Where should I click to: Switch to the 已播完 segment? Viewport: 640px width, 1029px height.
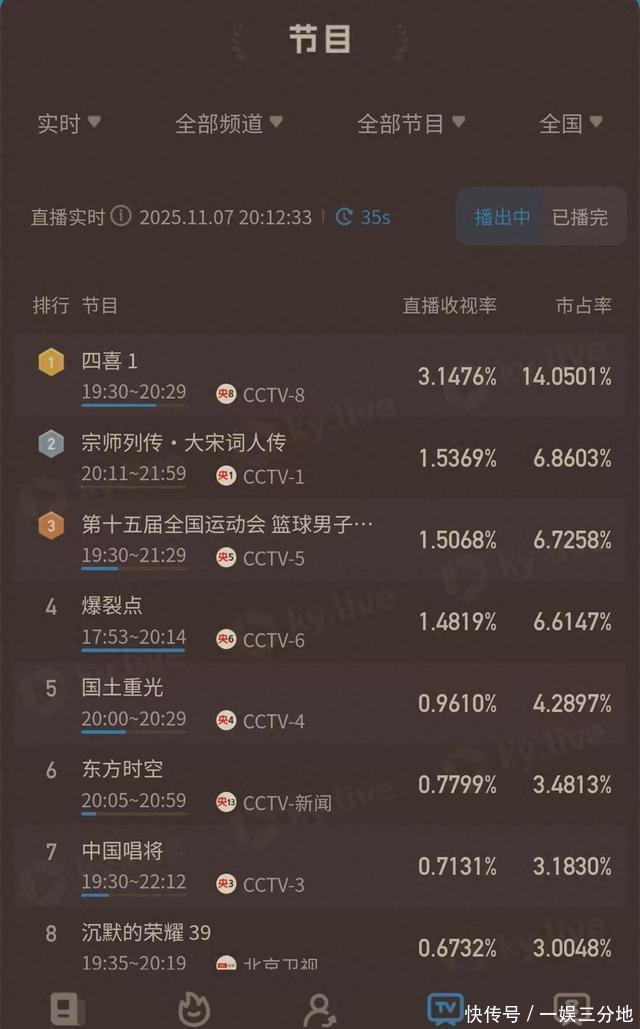point(580,217)
